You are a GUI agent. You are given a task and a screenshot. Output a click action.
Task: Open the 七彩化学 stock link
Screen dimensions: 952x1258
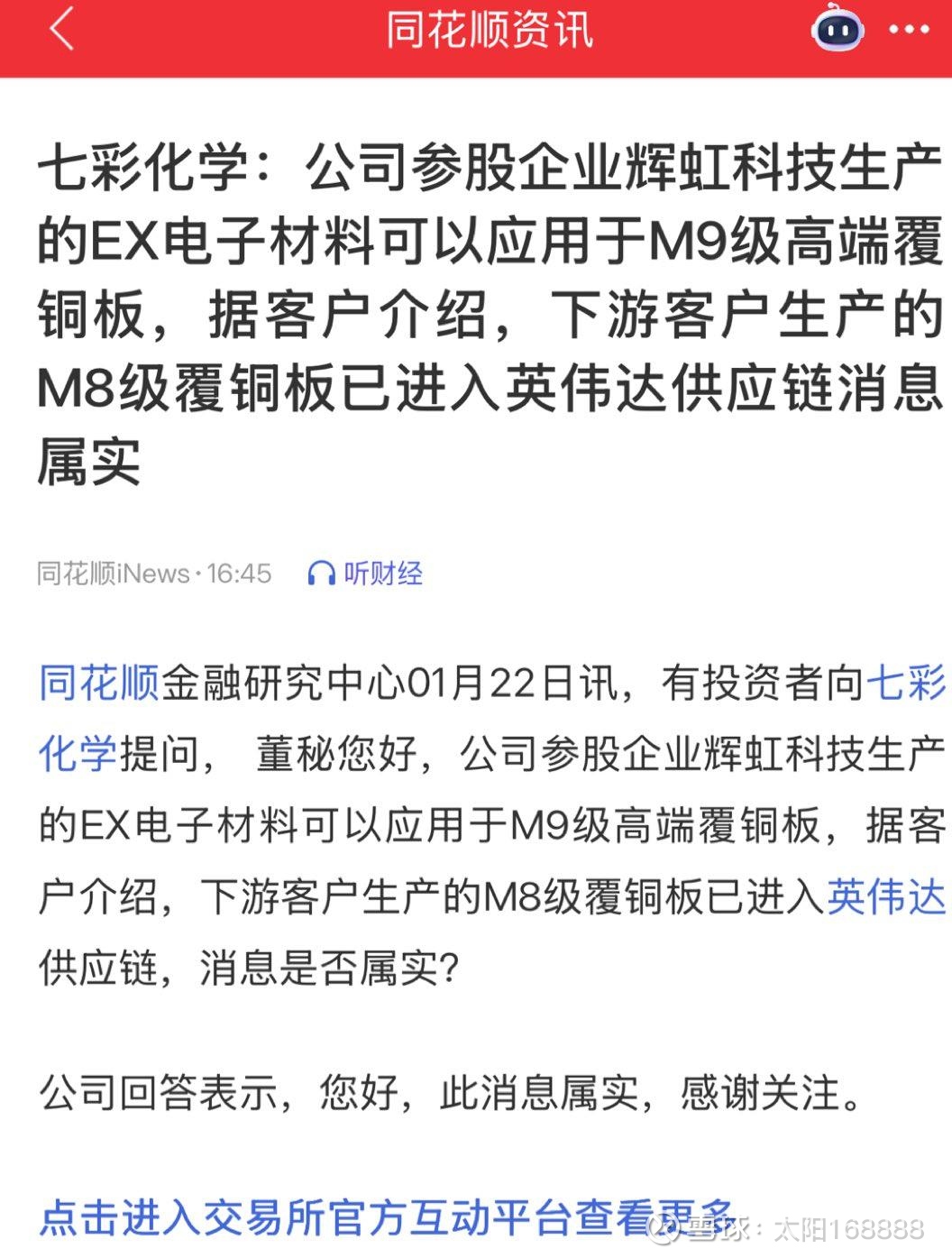click(78, 748)
